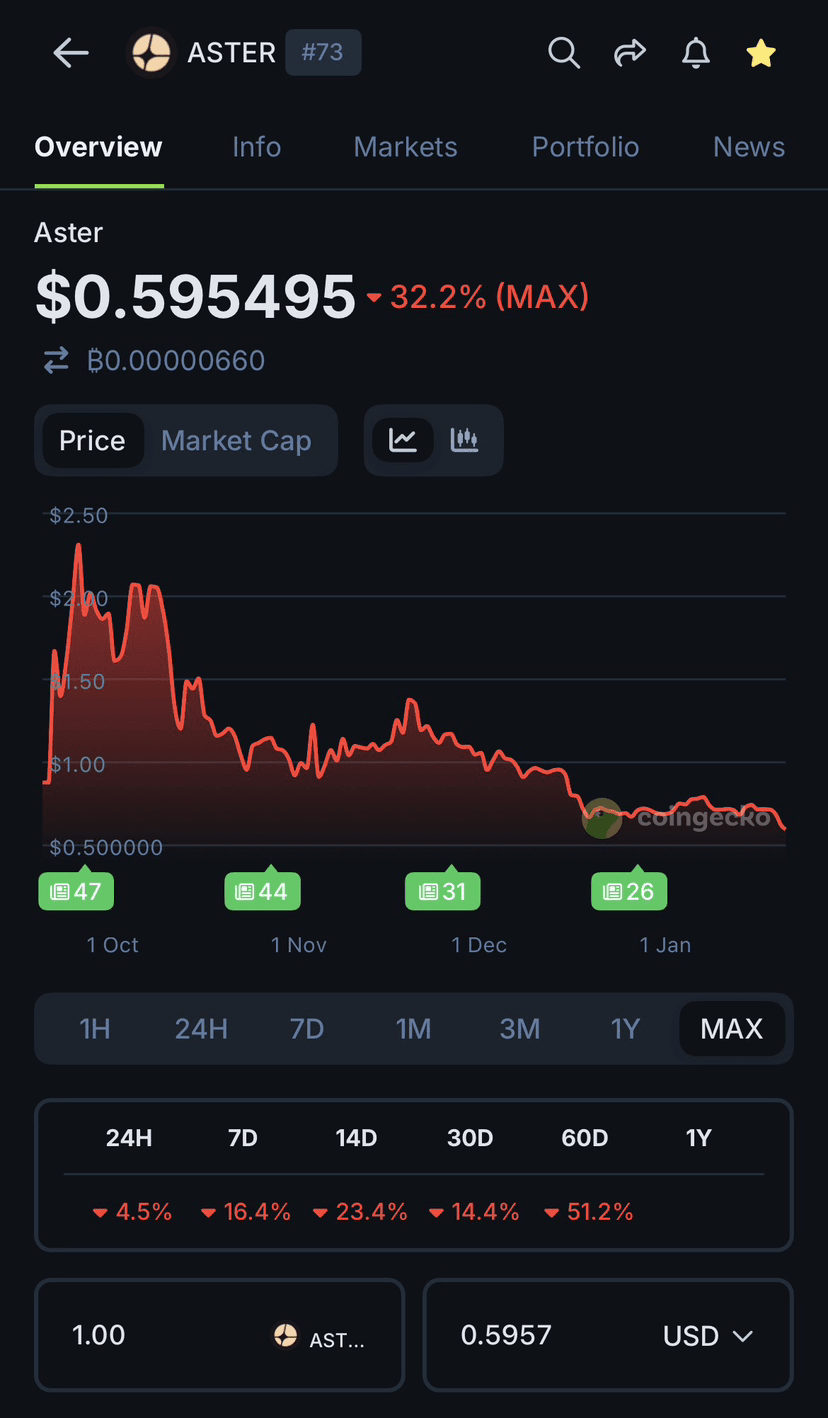
Task: Choose the 24H chart range
Action: coord(201,1029)
